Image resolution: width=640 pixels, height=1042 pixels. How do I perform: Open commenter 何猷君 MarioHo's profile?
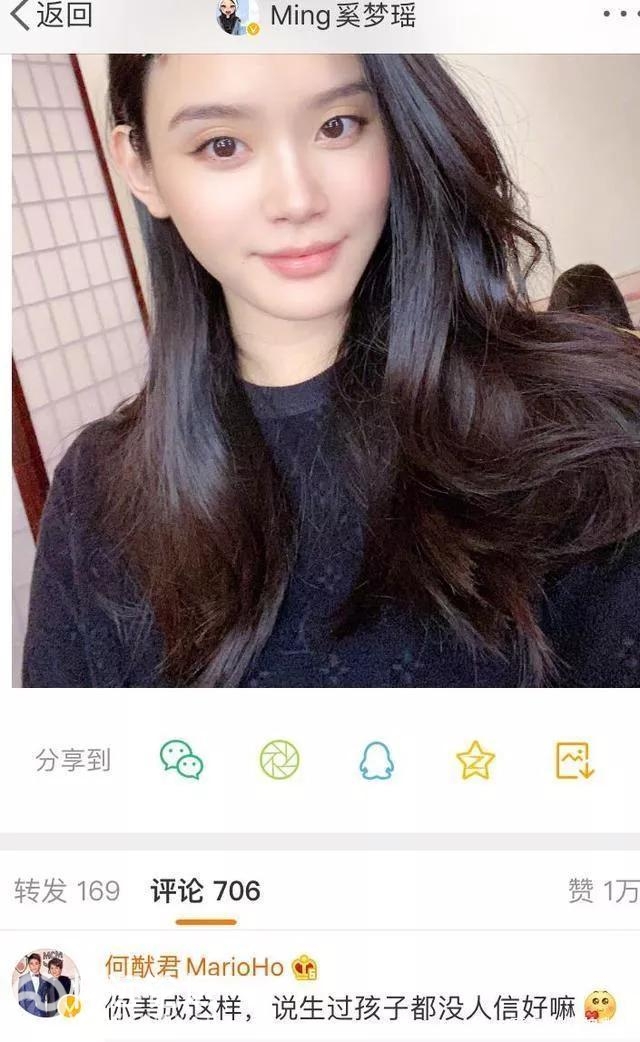point(194,968)
